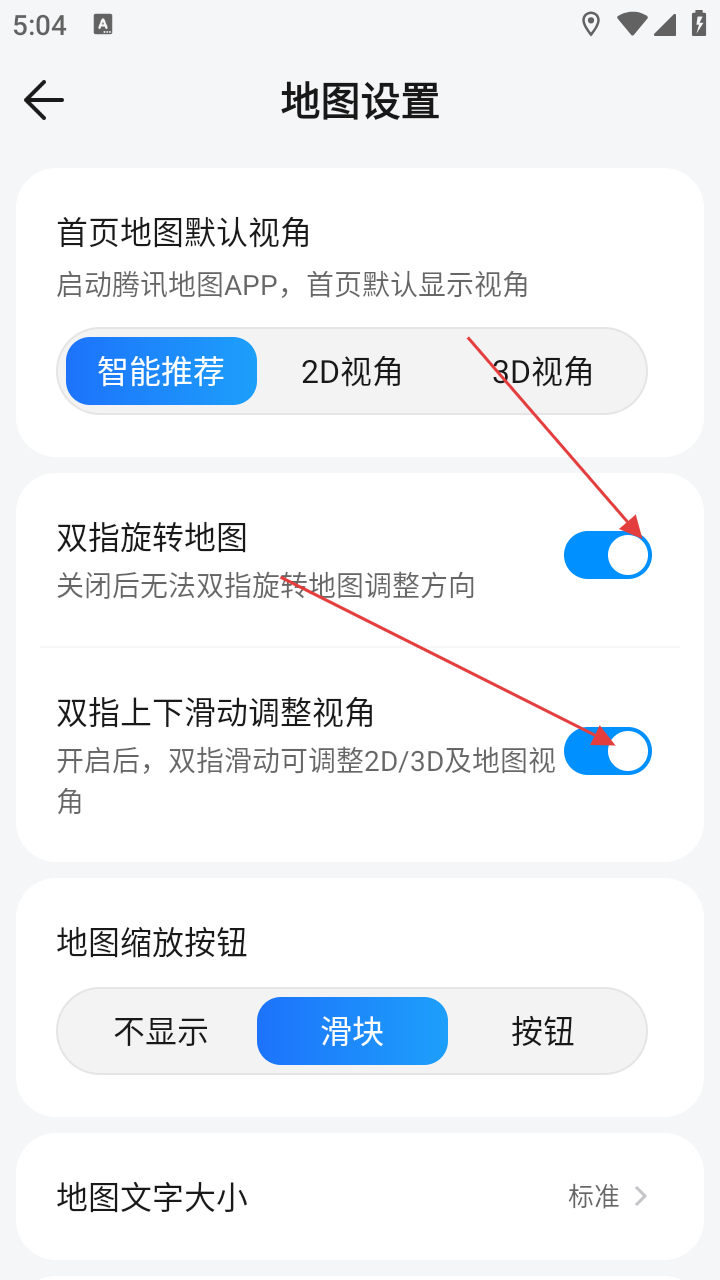Disable 双指旋转地图 toggle

coord(607,555)
